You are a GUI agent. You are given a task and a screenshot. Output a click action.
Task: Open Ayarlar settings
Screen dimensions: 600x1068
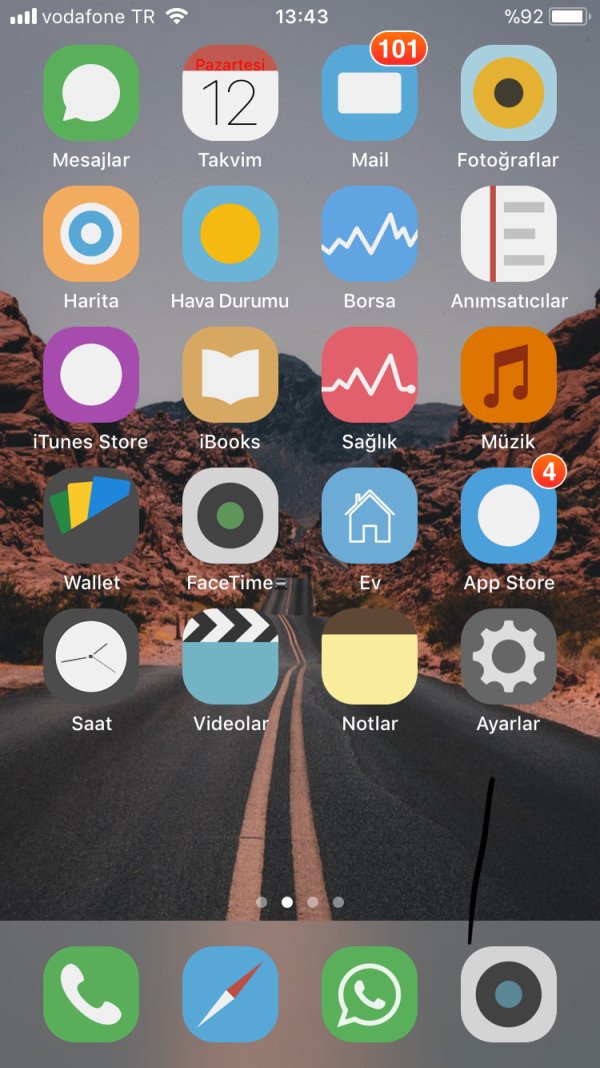(x=508, y=657)
